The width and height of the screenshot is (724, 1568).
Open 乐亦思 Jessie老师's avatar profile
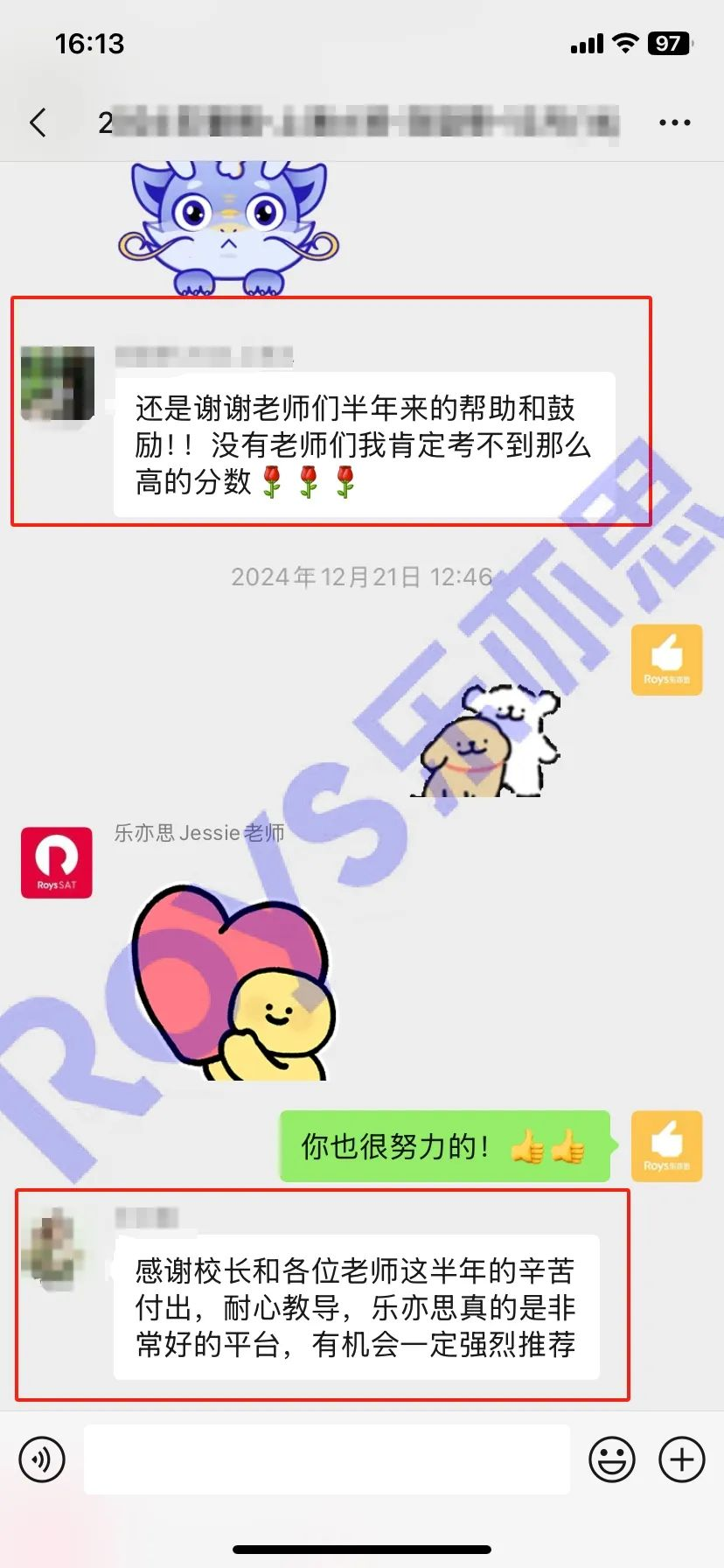pyautogui.click(x=57, y=863)
